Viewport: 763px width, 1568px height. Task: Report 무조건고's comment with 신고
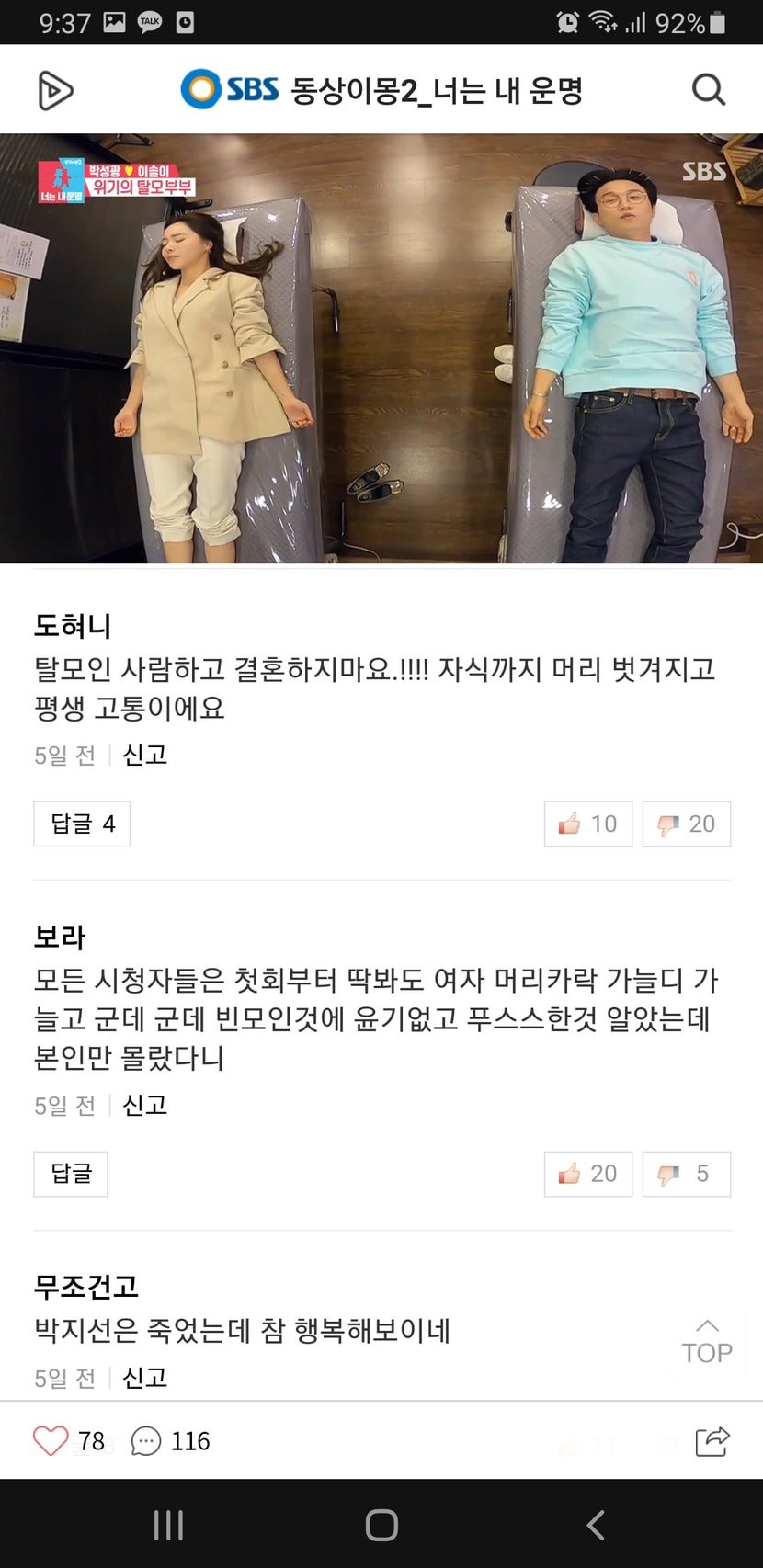144,1378
